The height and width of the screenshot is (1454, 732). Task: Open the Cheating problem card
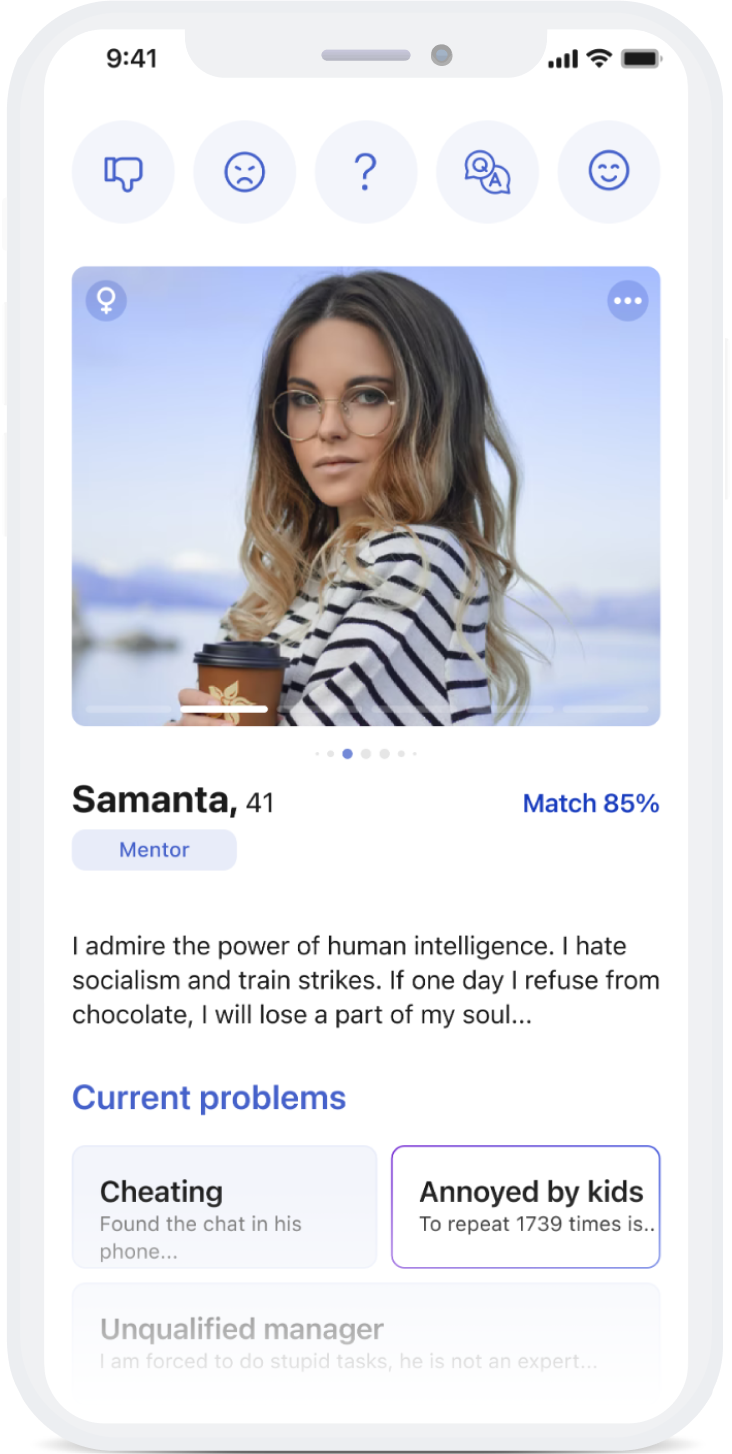click(x=224, y=1207)
